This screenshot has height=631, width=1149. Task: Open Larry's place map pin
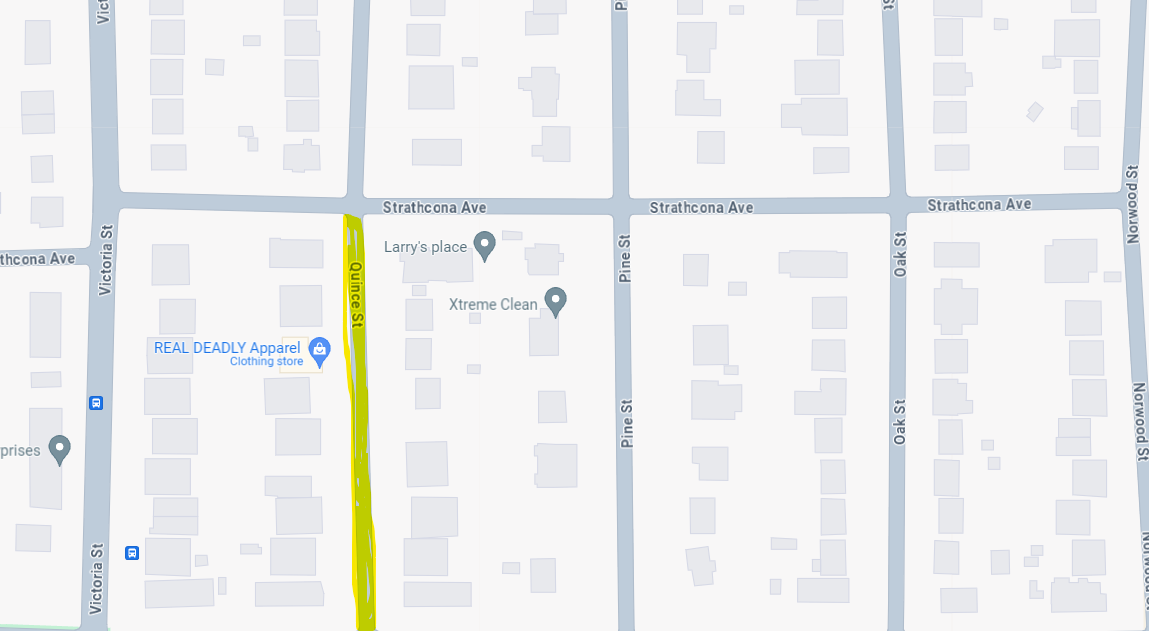tap(485, 244)
